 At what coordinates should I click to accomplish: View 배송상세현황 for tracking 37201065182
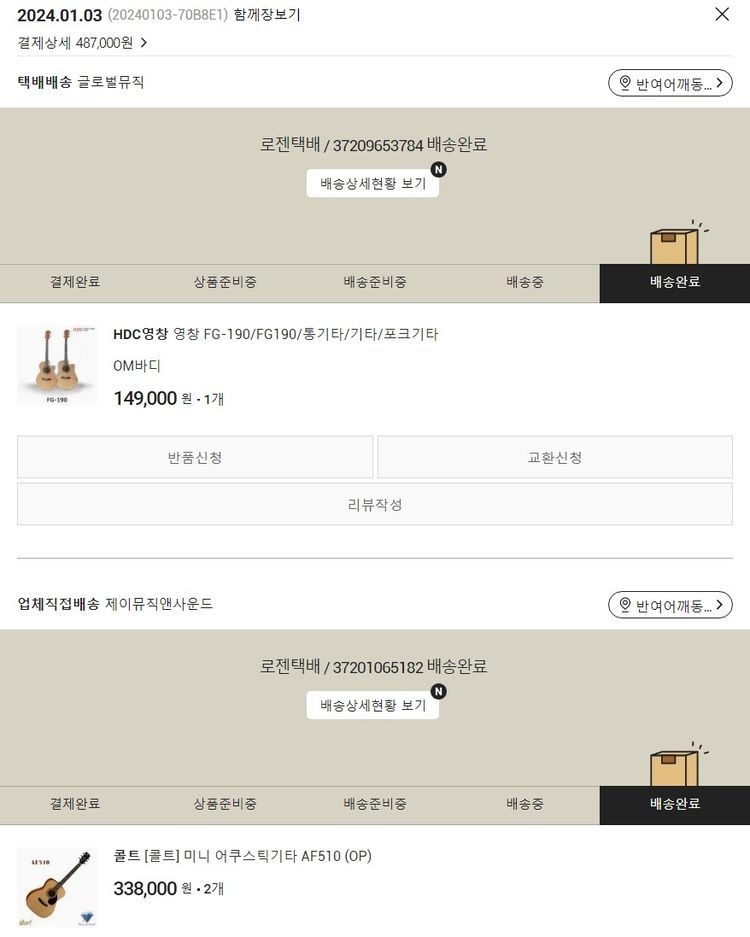point(372,705)
